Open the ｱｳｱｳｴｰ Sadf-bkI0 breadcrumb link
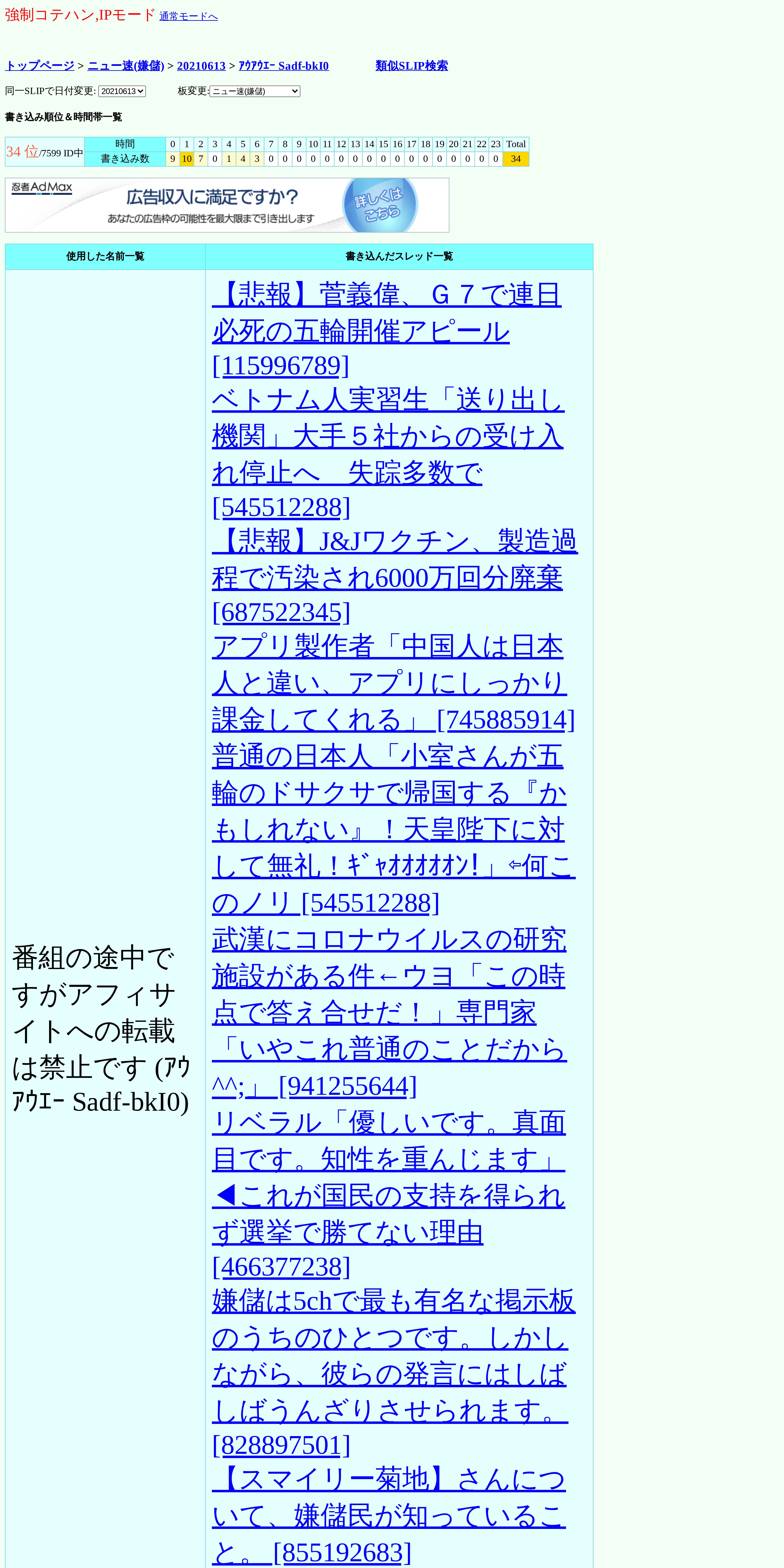The width and height of the screenshot is (784, 1568). (284, 66)
